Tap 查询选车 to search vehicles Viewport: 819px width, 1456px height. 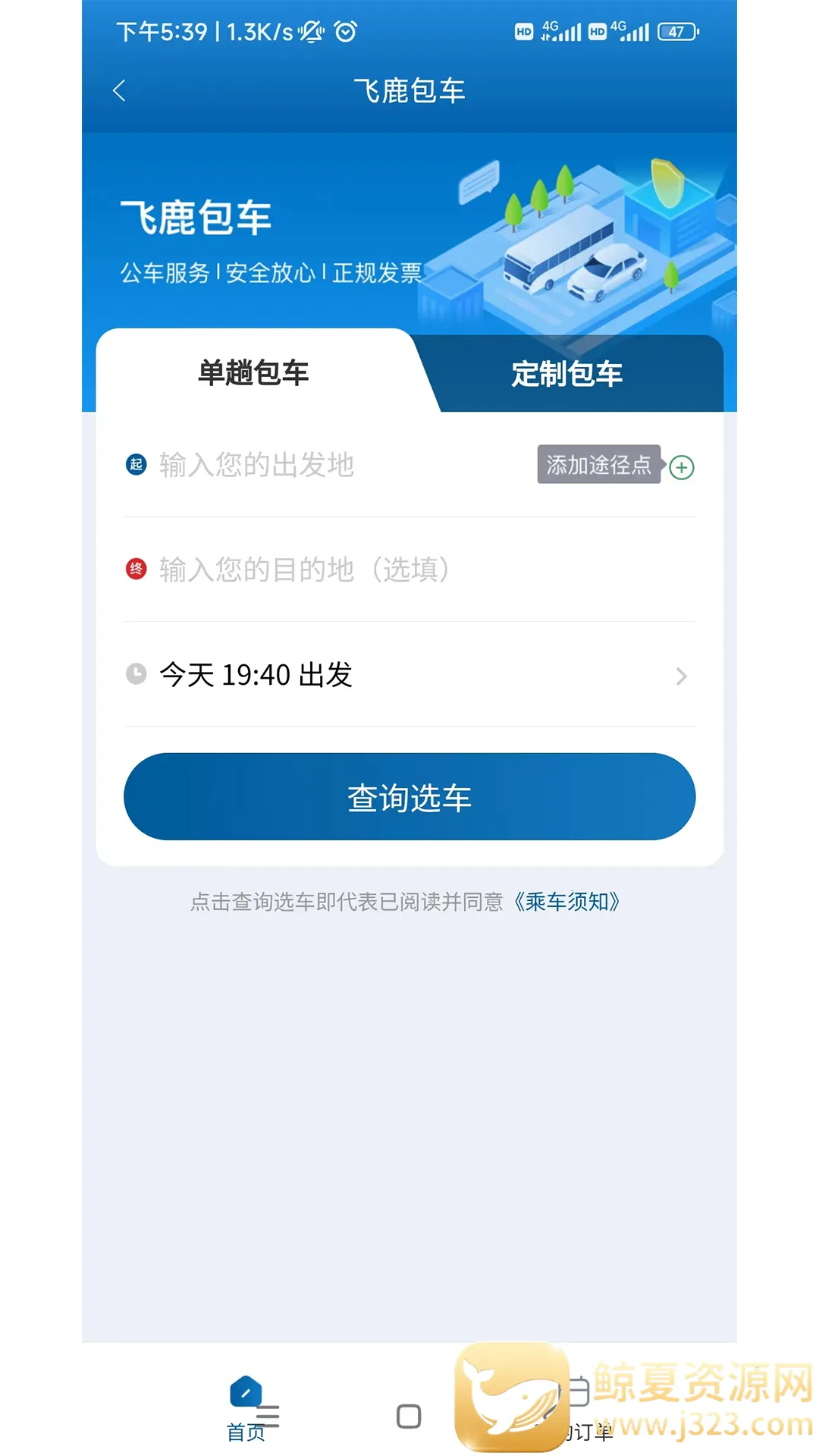click(x=409, y=797)
